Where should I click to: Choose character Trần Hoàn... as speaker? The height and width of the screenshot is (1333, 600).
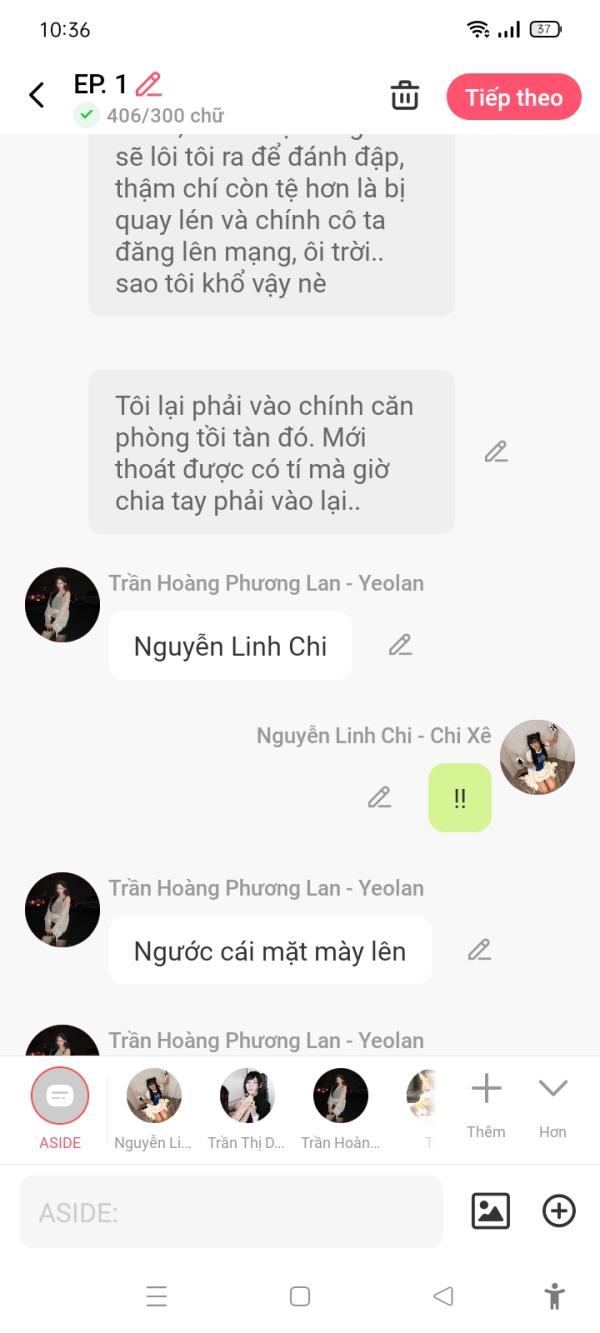(x=340, y=1107)
